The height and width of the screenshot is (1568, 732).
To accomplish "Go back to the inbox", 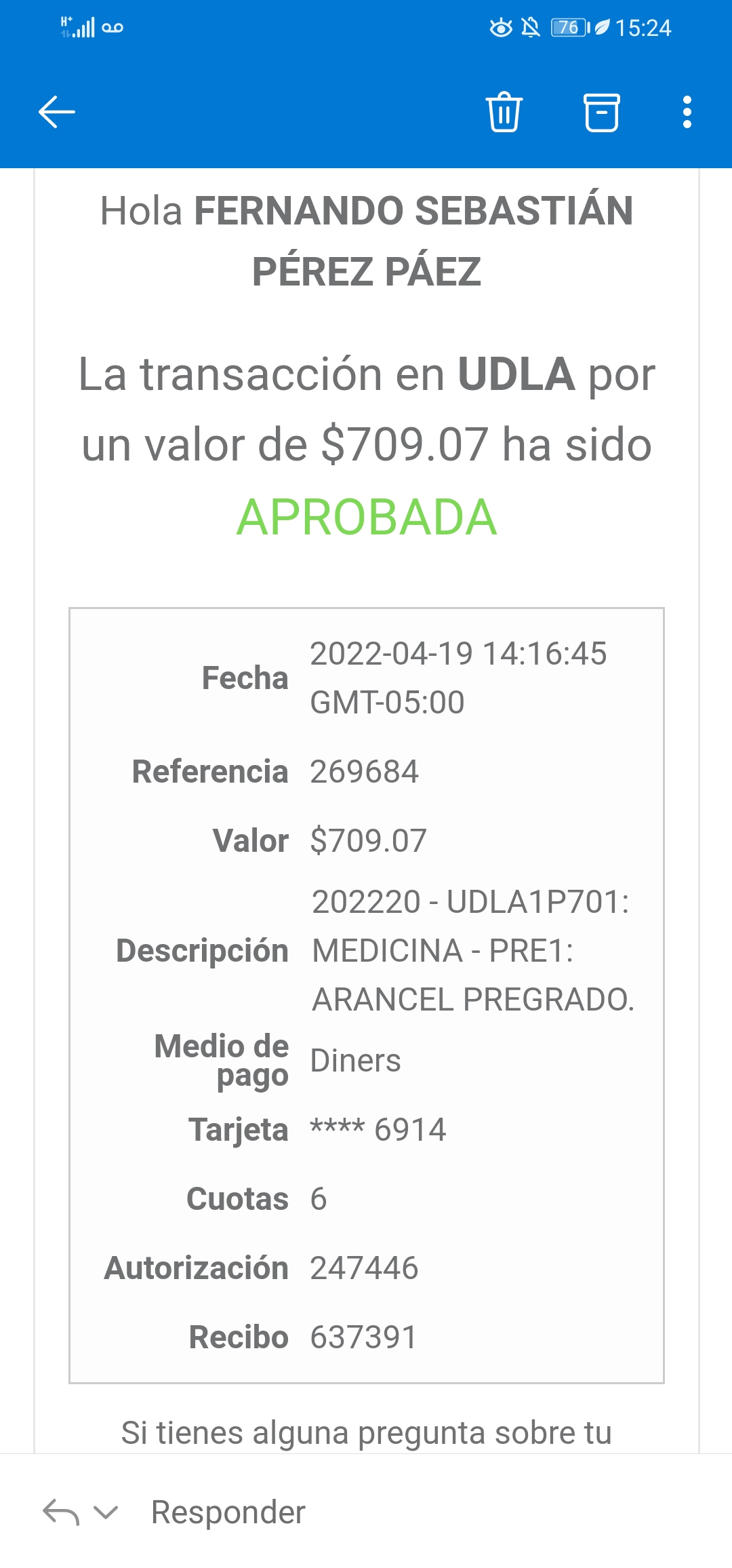I will 57,112.
